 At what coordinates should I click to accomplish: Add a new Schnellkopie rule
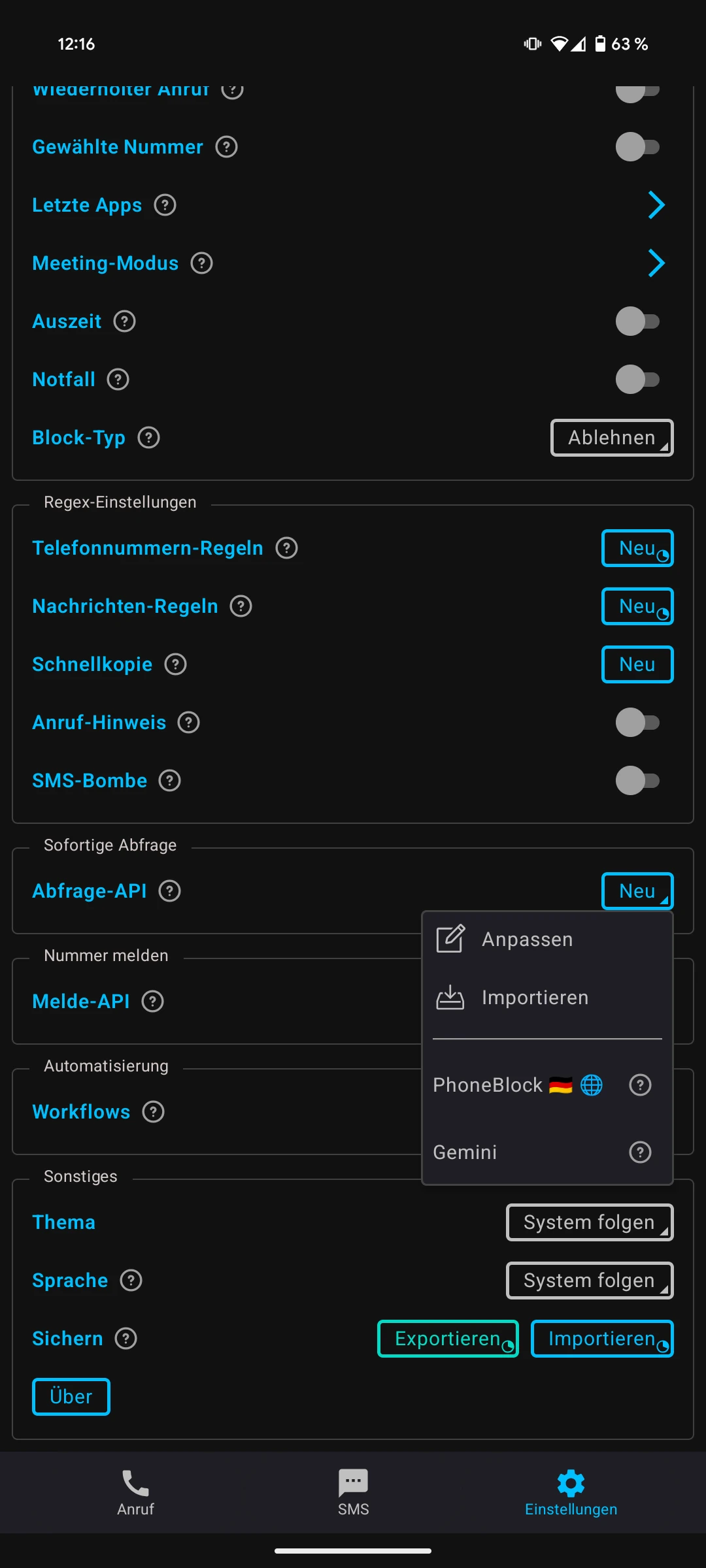tap(637, 664)
